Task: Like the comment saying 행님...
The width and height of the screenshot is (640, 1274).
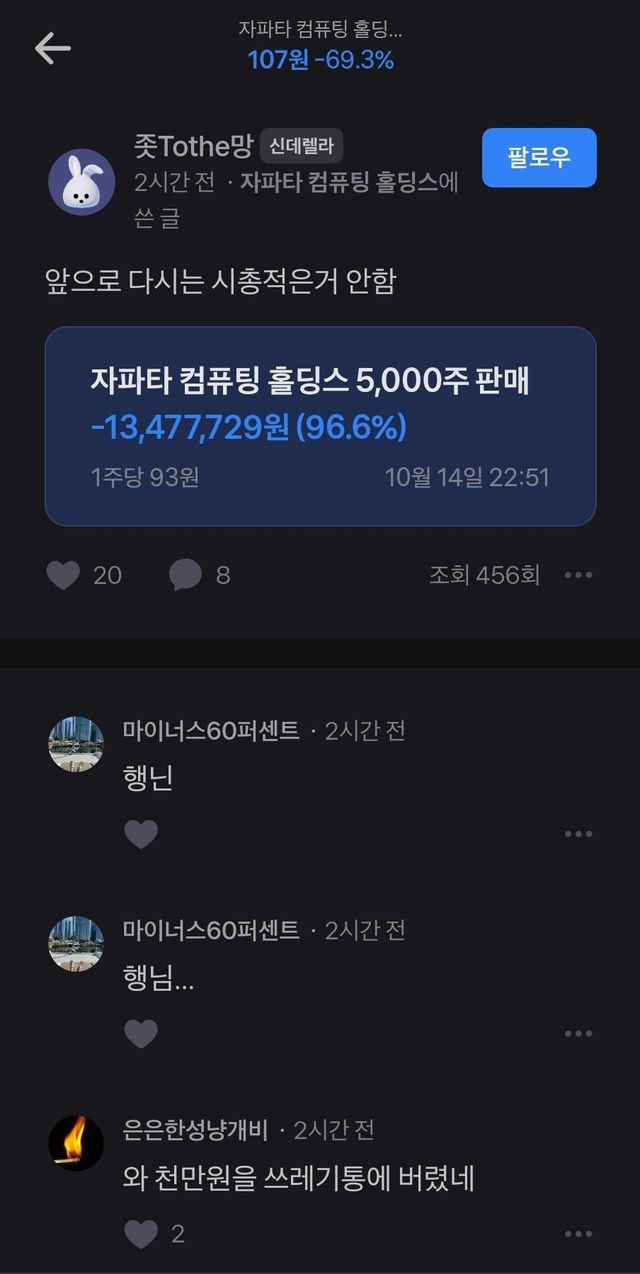Action: (x=141, y=1034)
